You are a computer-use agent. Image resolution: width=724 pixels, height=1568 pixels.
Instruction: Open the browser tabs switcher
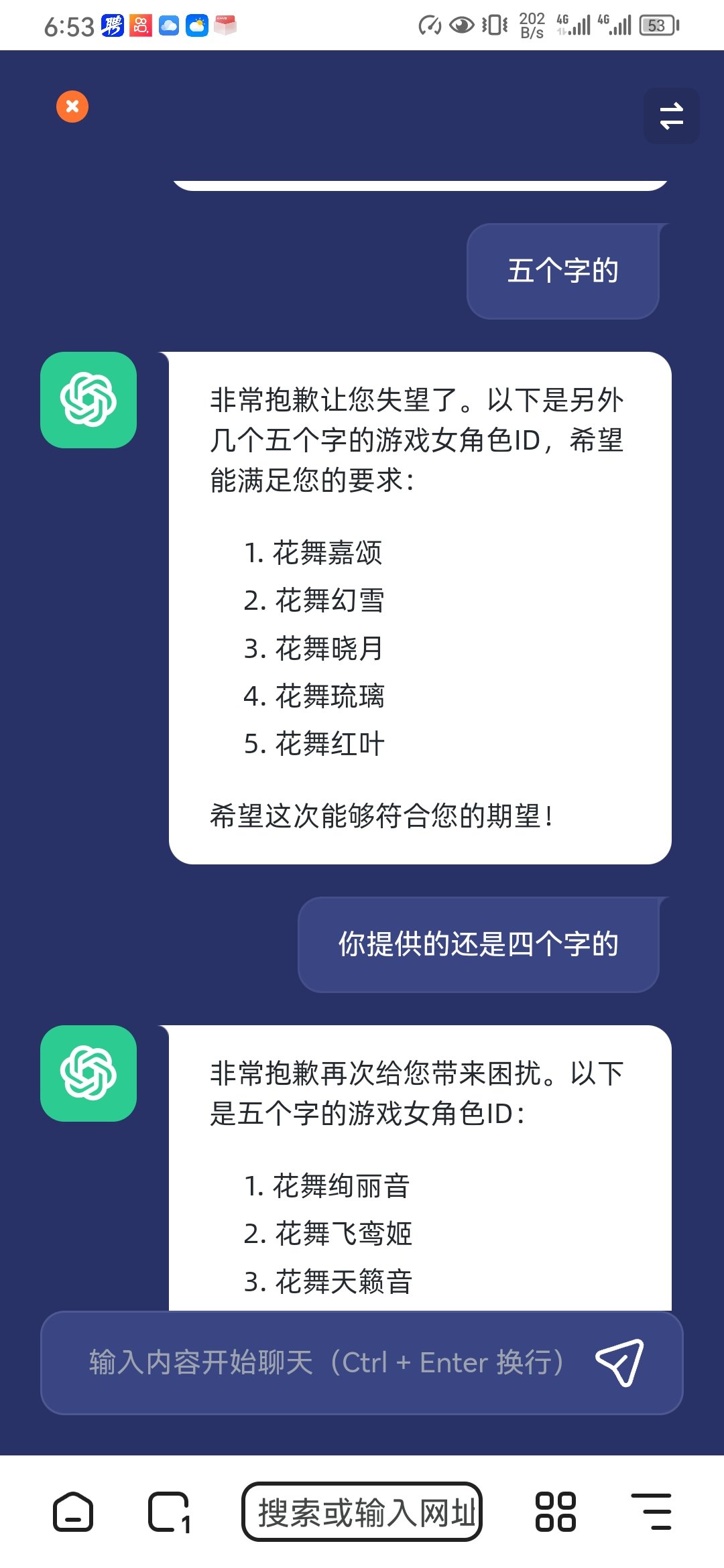[169, 1512]
